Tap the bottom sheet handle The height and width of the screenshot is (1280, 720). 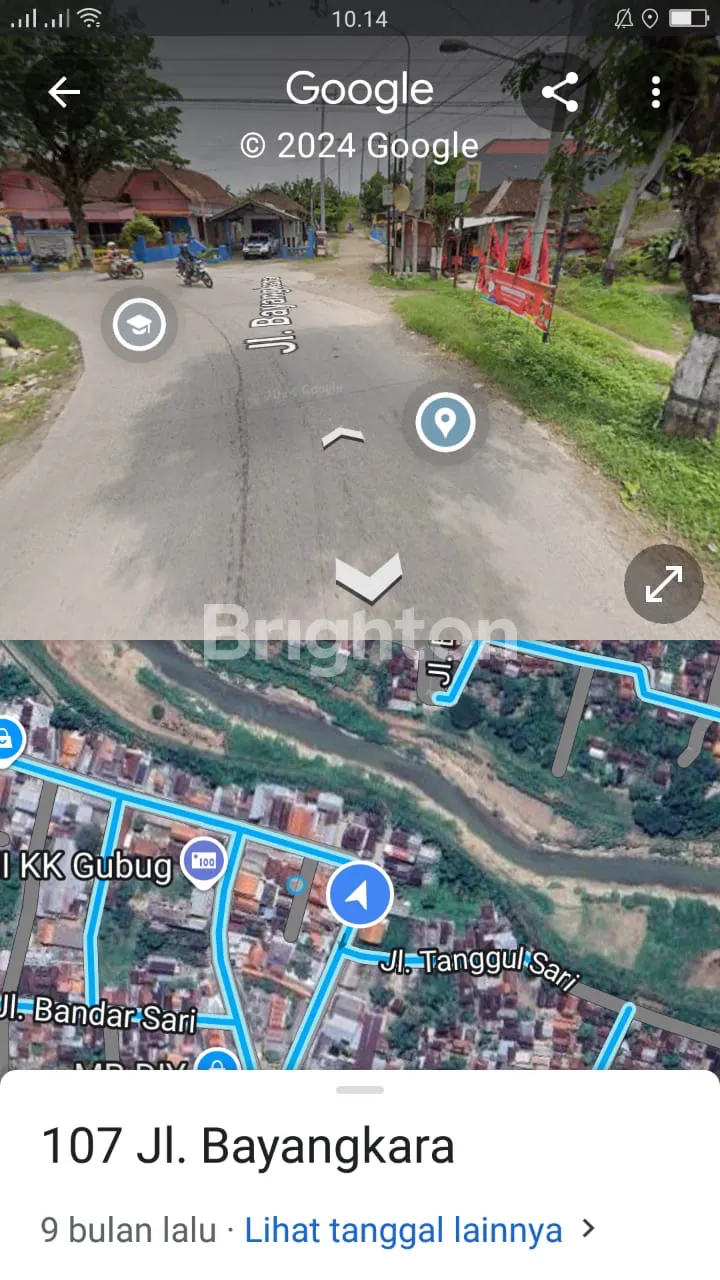(x=360, y=1089)
